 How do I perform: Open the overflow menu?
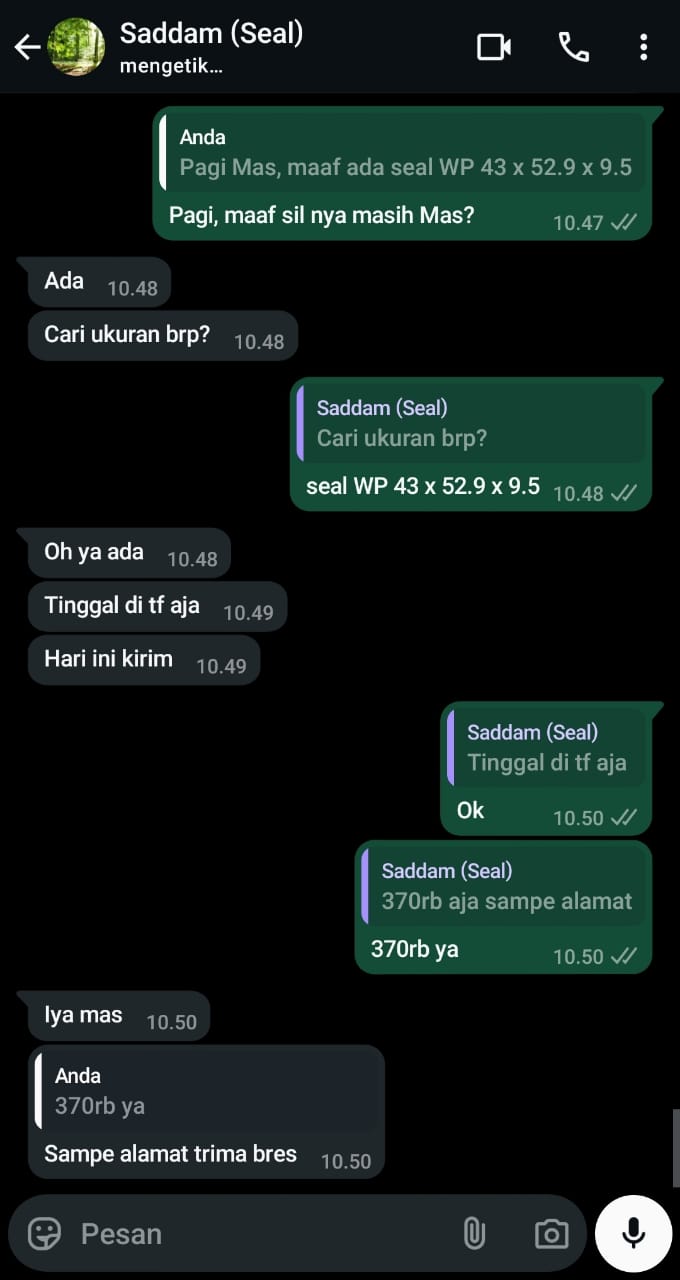pyautogui.click(x=643, y=47)
